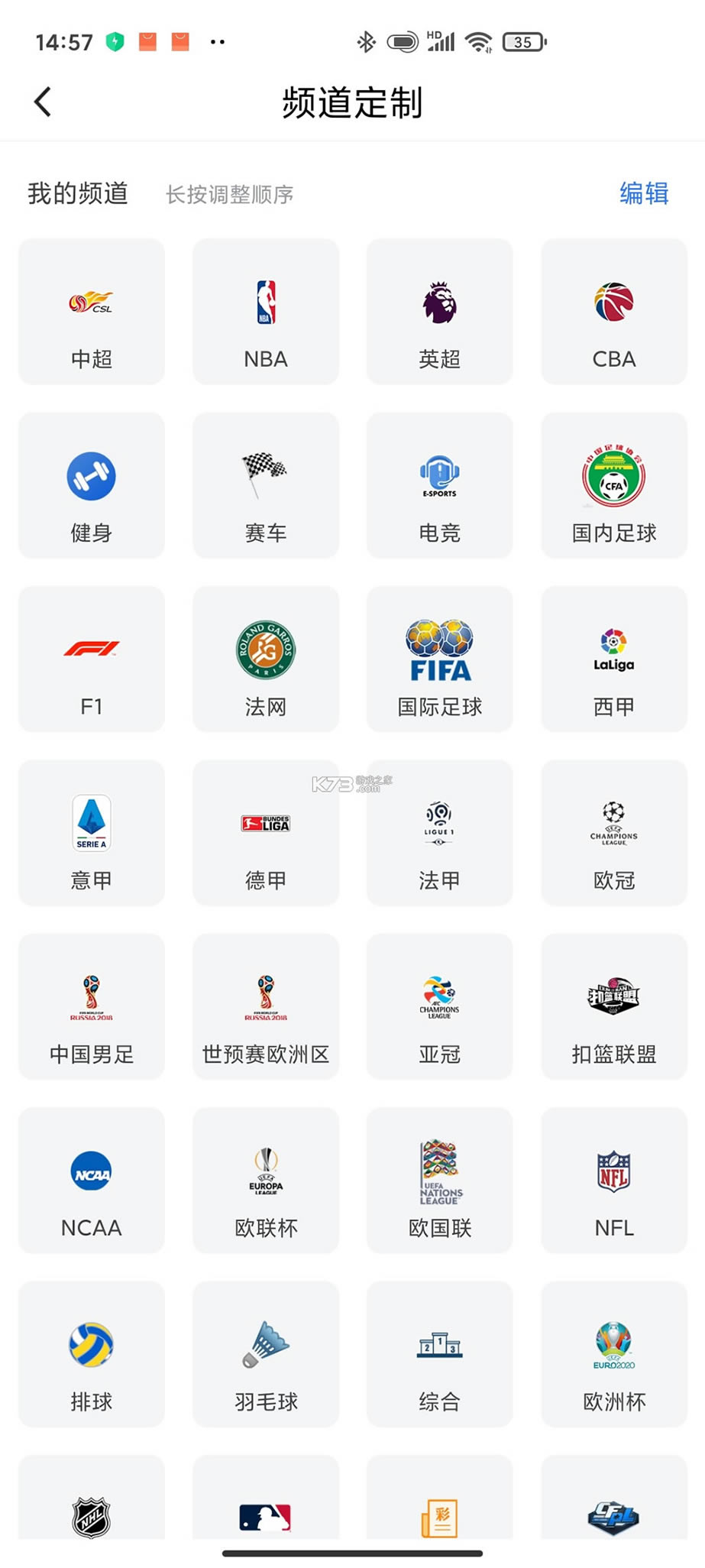Open the 英超 channel

(440, 312)
